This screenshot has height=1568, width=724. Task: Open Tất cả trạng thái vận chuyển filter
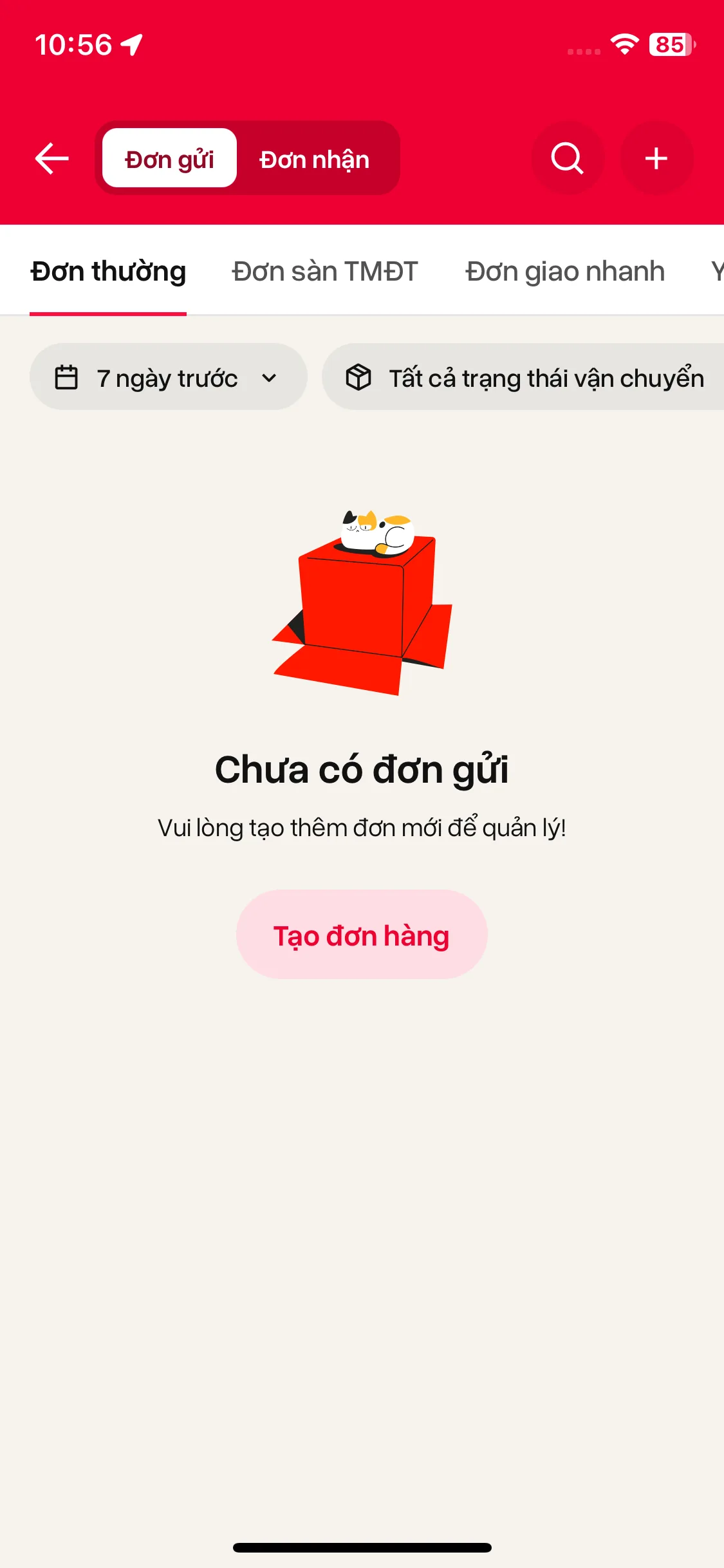pyautogui.click(x=523, y=377)
